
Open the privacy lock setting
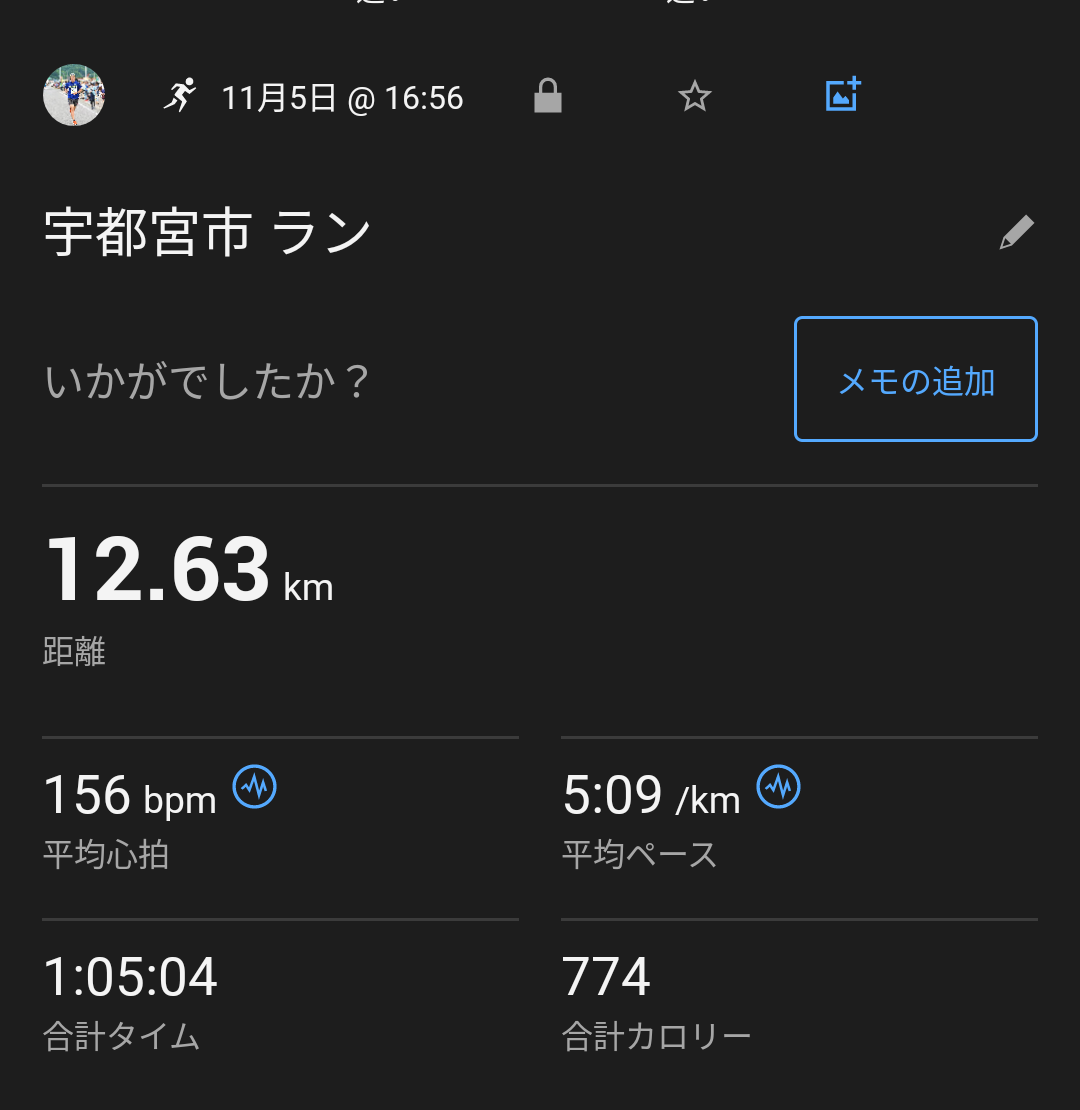coord(547,97)
